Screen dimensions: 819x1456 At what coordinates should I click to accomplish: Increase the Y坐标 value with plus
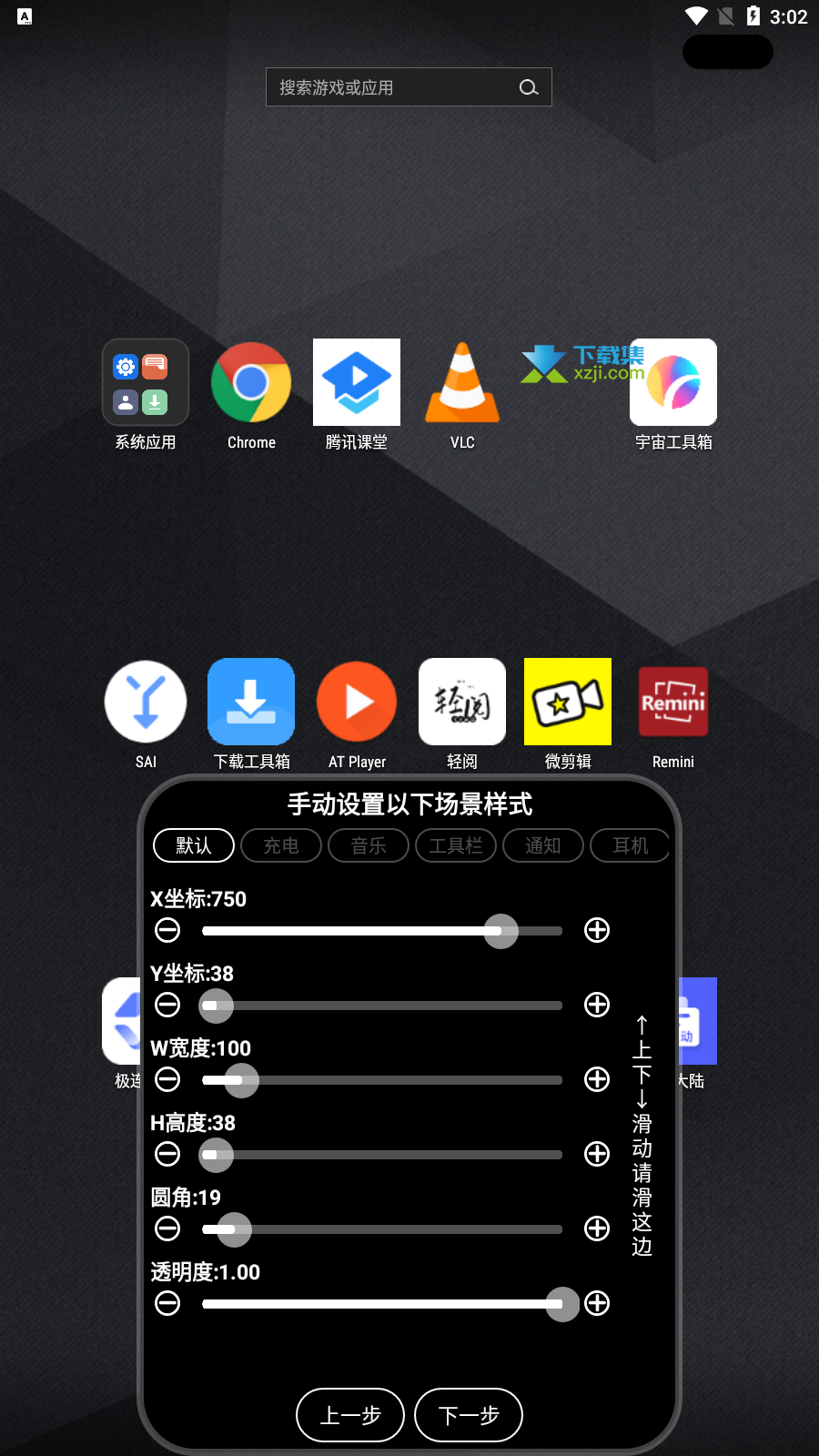point(597,1005)
